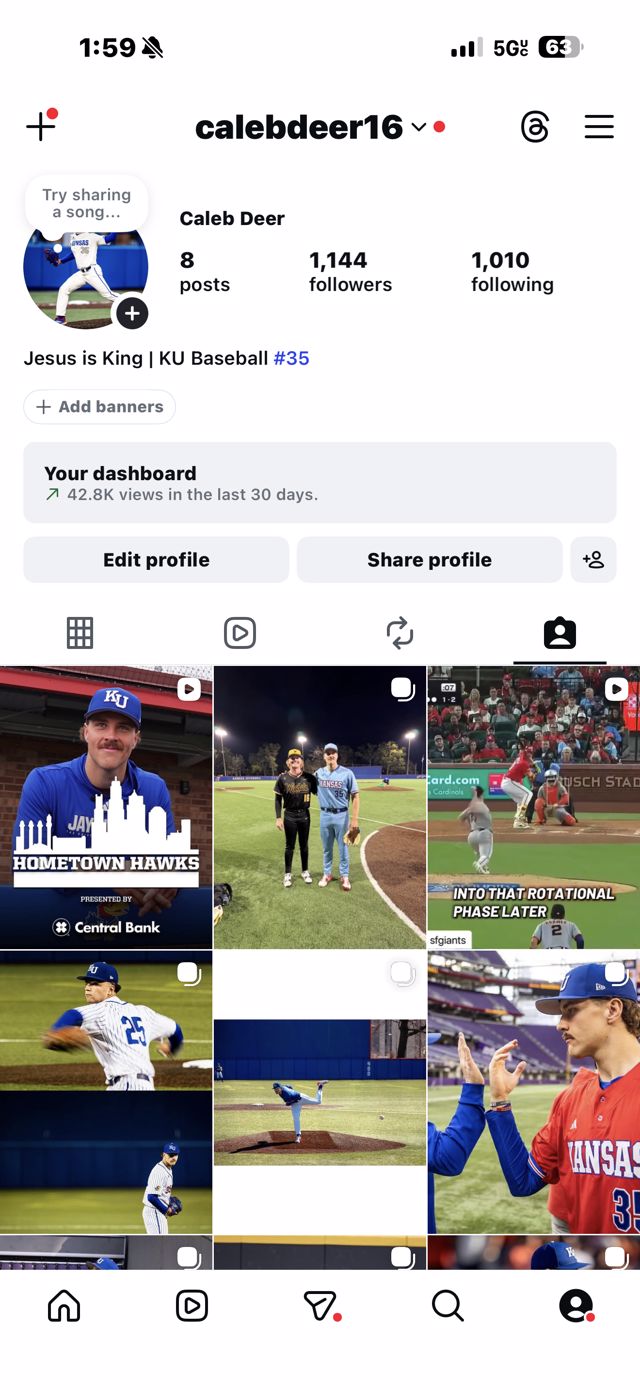View the 1,144 followers list
This screenshot has width=640, height=1390.
350,271
